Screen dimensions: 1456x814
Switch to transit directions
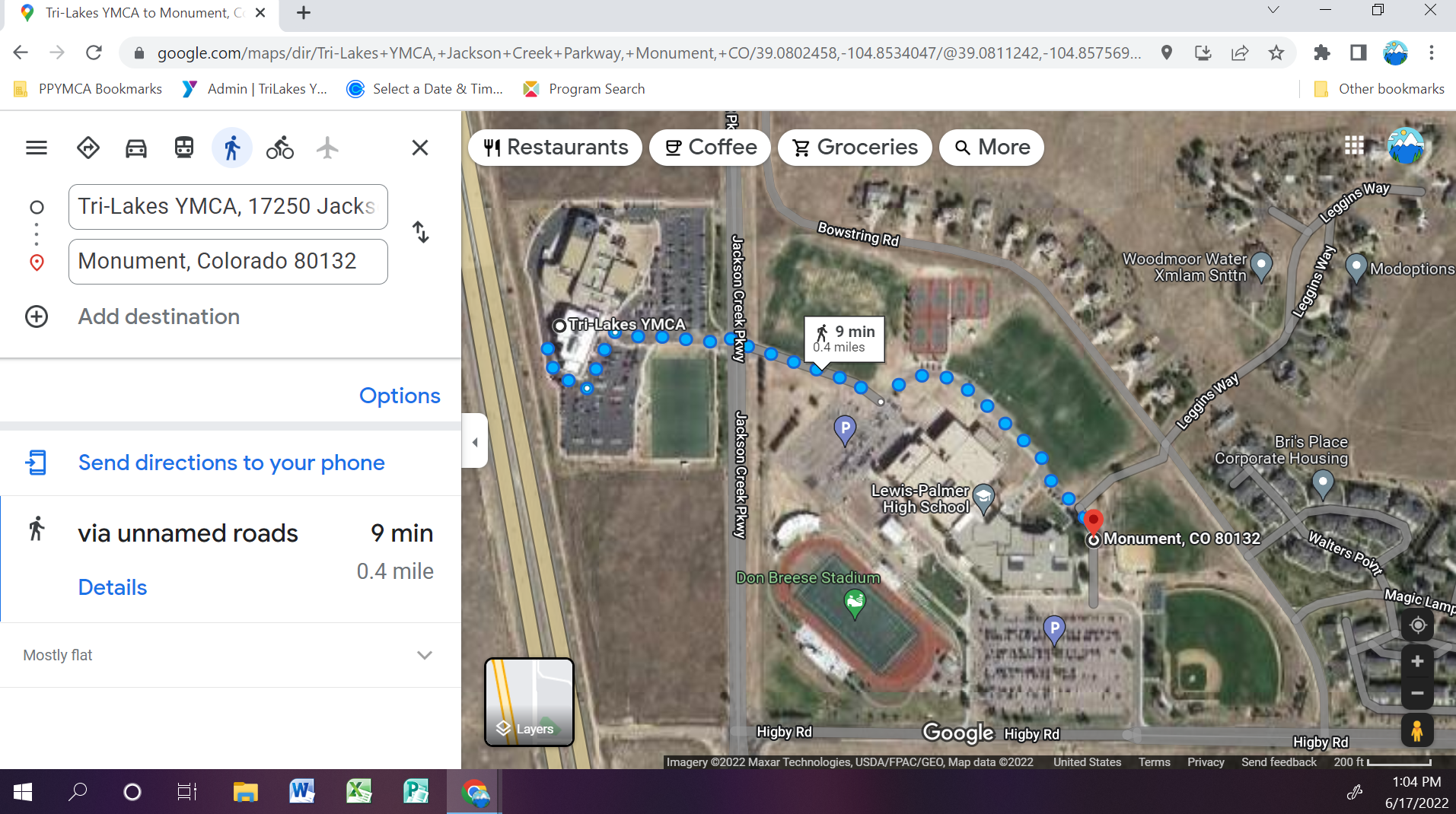coord(184,148)
